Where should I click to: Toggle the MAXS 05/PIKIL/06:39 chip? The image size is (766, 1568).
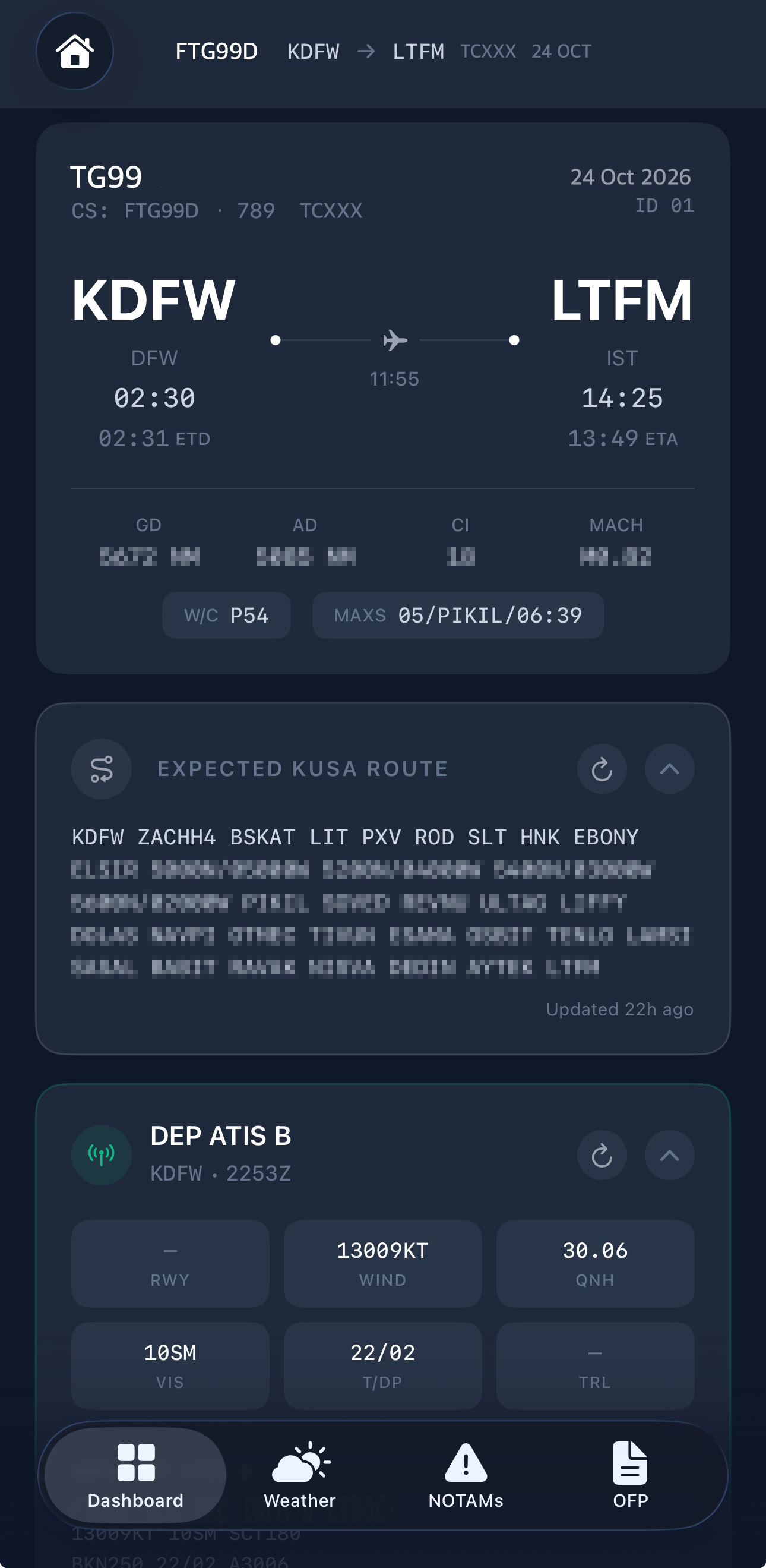tap(458, 616)
